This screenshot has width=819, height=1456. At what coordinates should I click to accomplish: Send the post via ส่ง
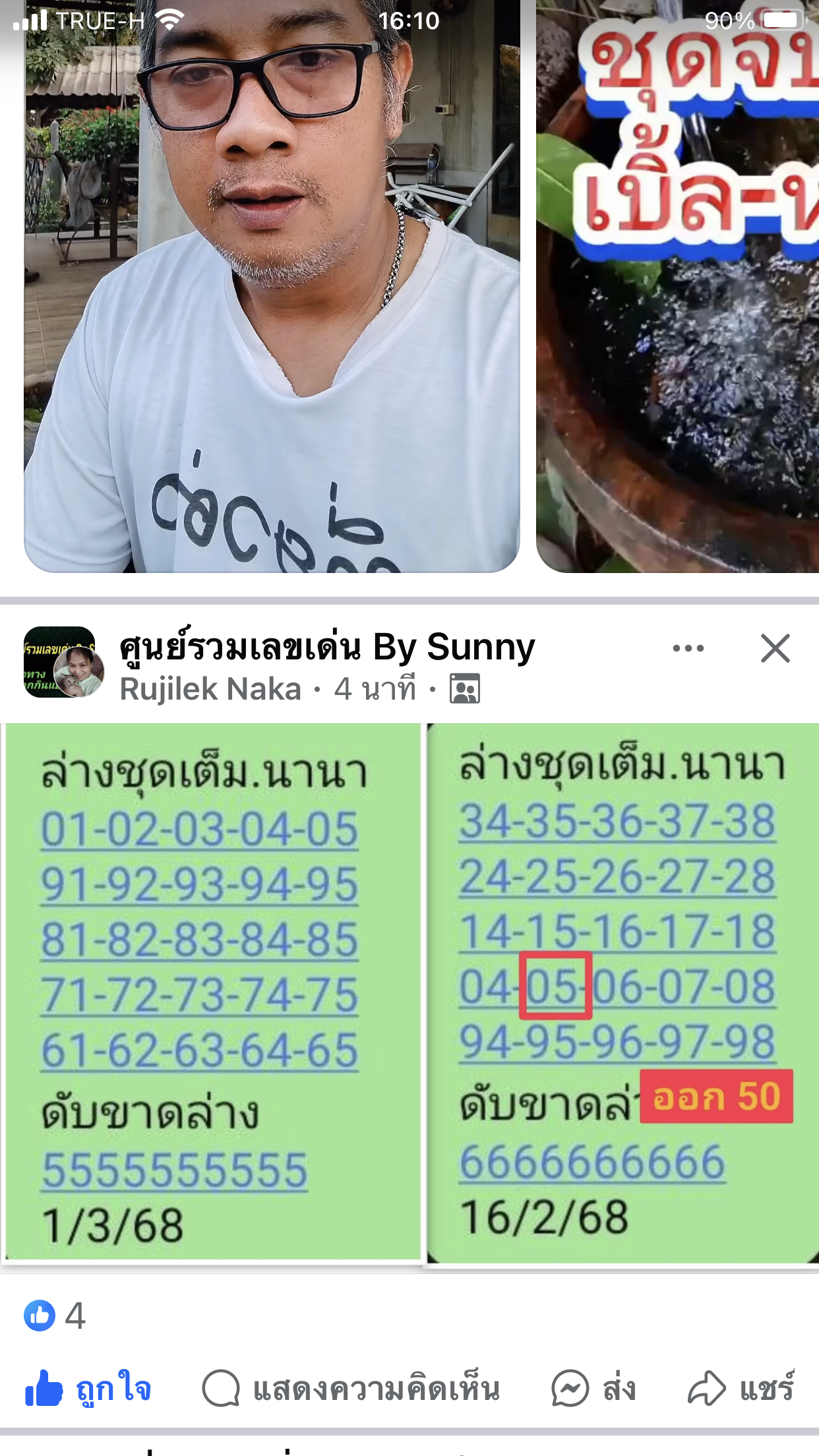coord(593,1389)
